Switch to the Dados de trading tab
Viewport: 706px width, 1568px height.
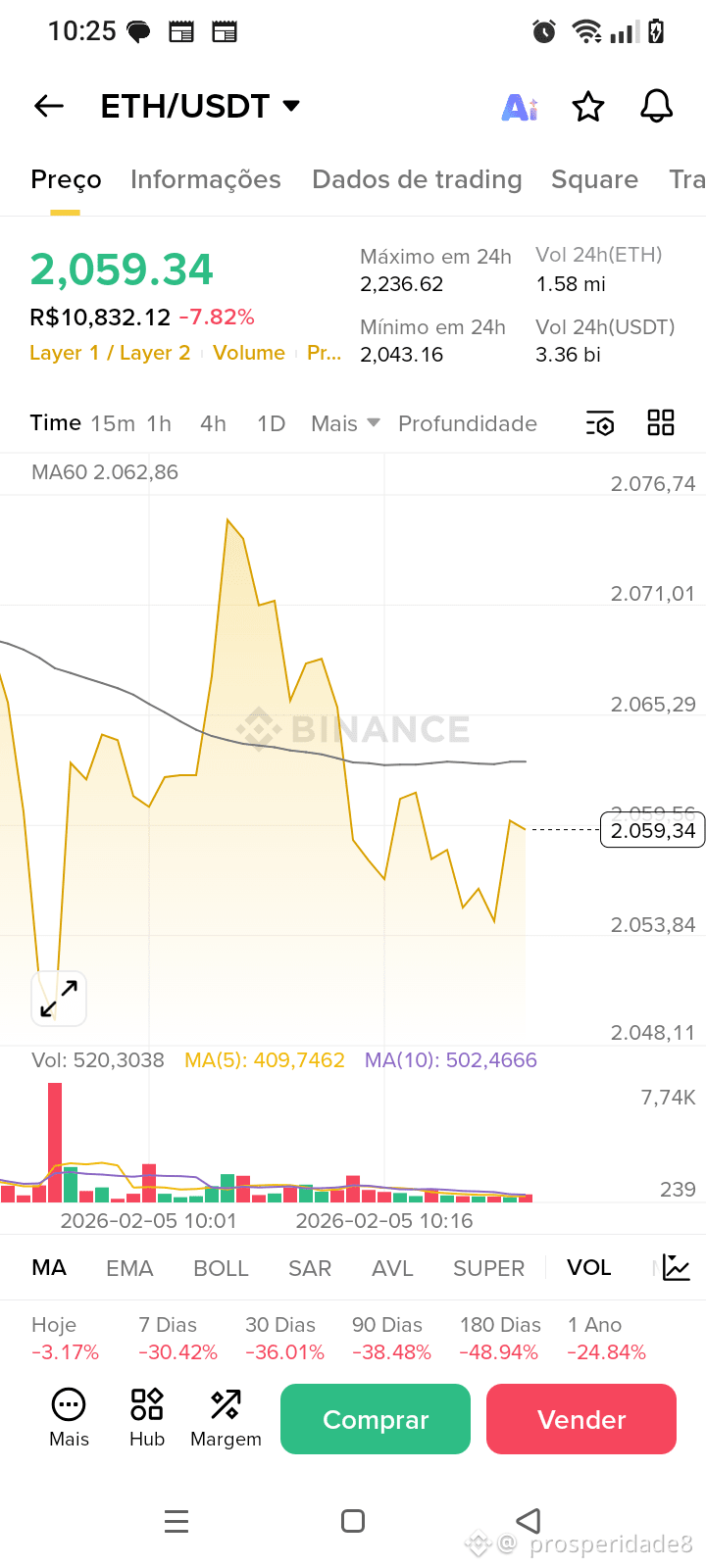coord(417,179)
